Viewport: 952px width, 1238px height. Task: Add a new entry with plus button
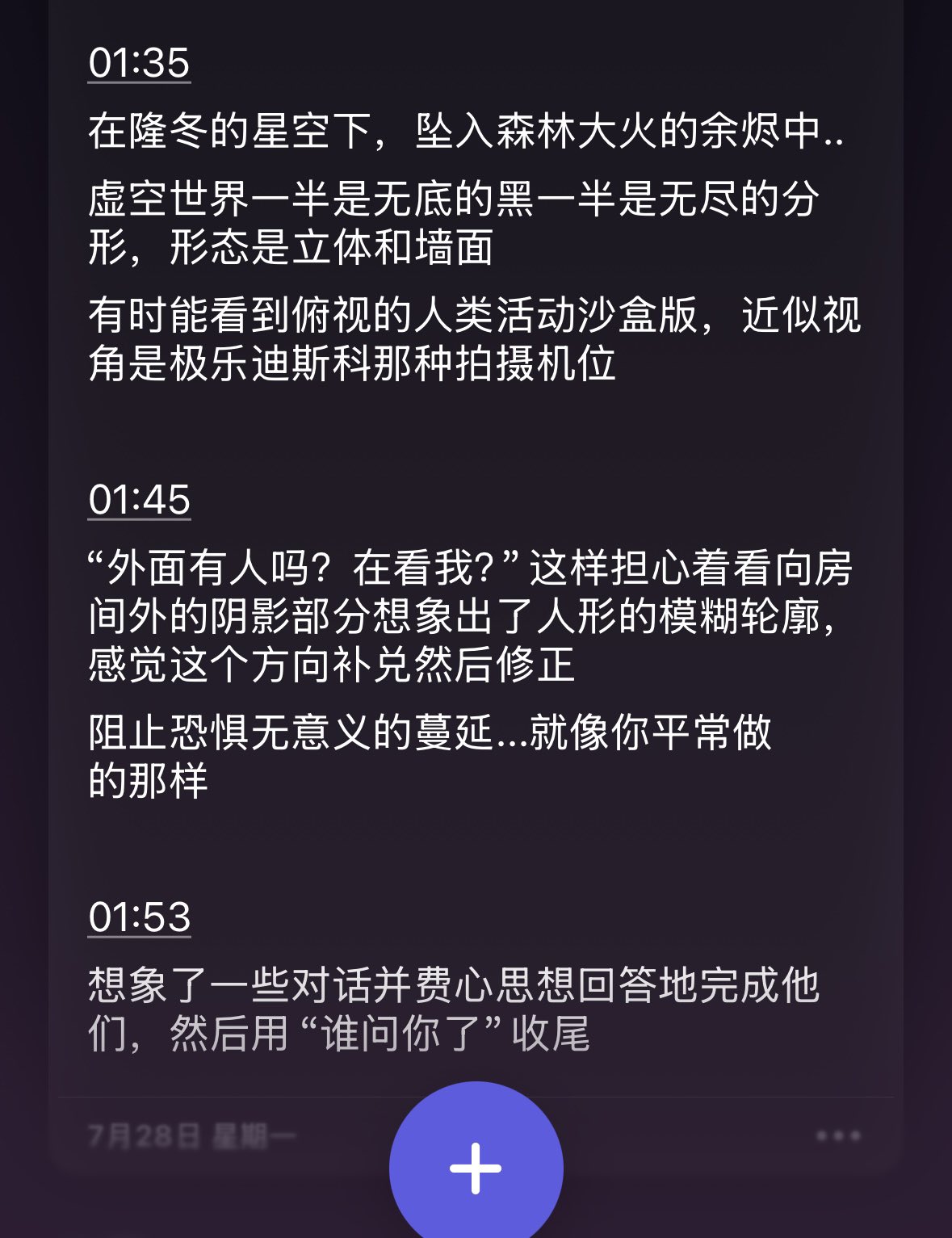click(x=476, y=1168)
